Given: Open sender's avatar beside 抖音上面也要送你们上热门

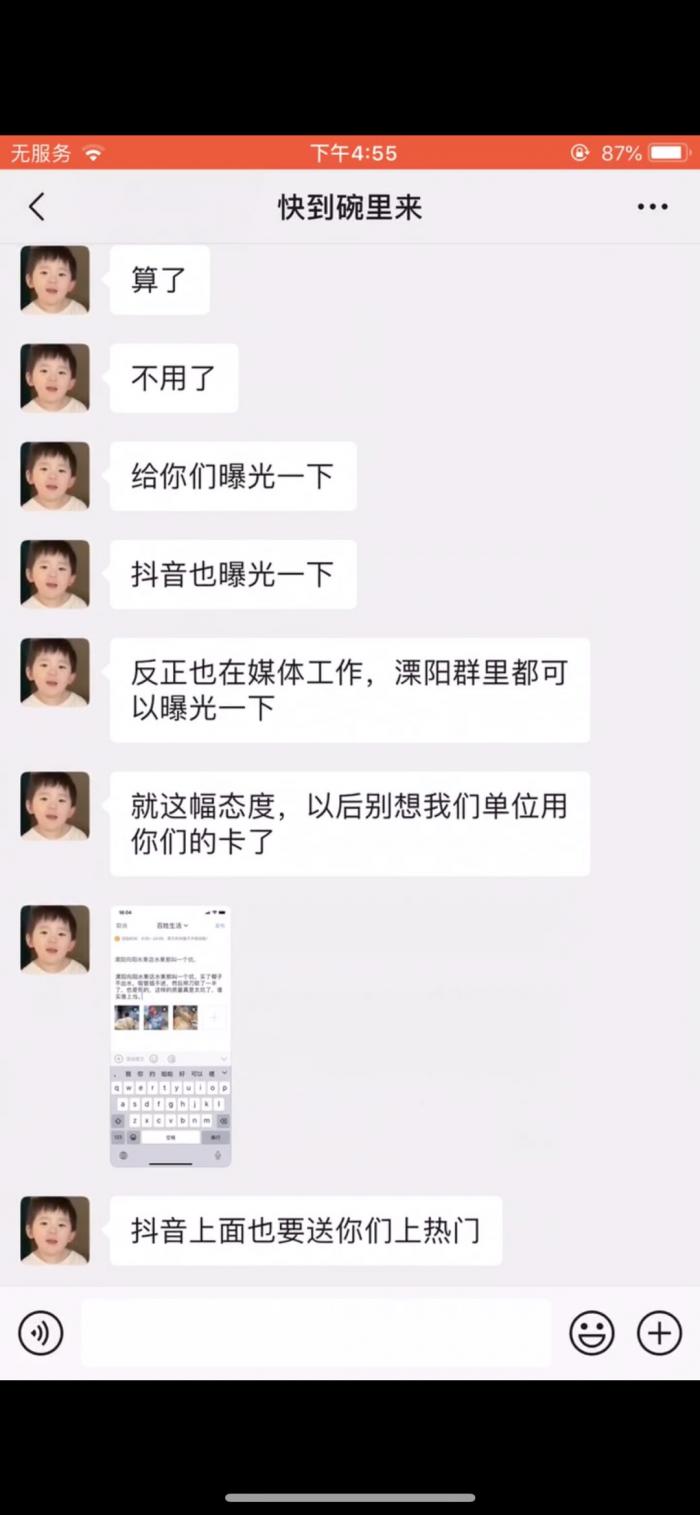Looking at the screenshot, I should [x=55, y=1231].
